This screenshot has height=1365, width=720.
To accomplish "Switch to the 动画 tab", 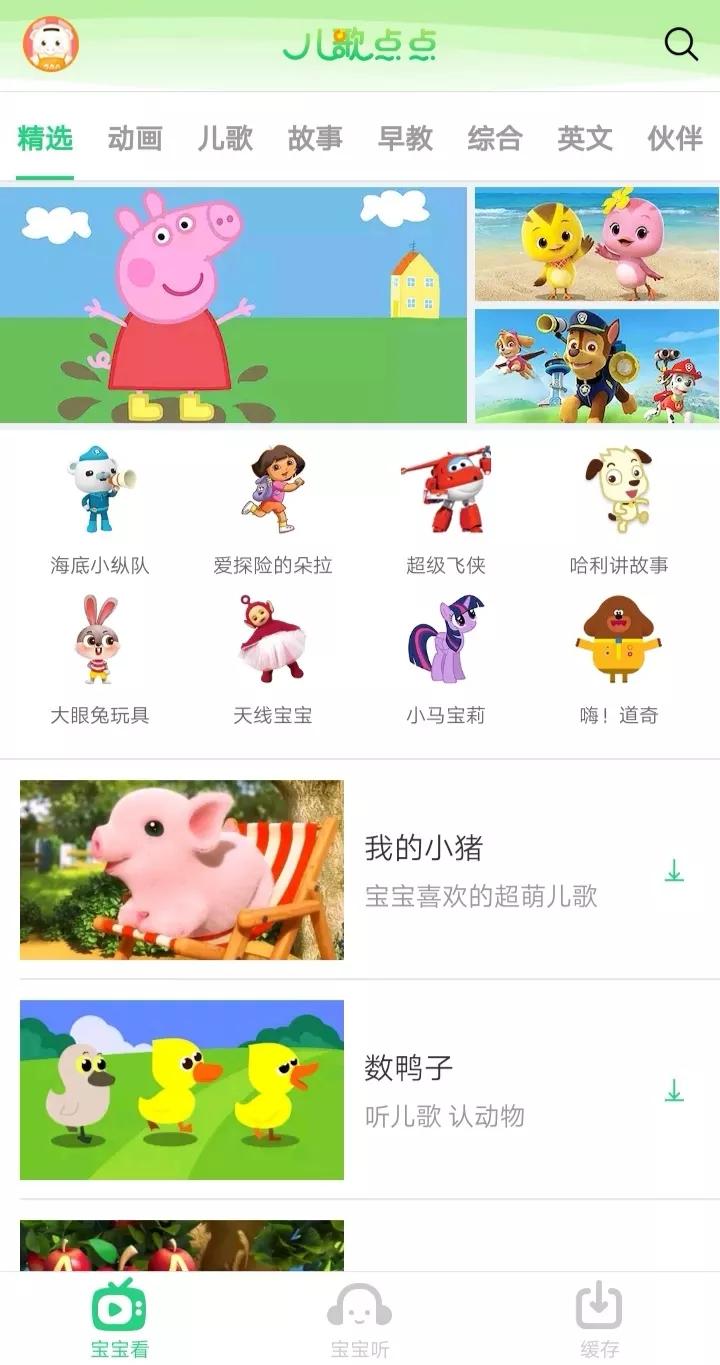I will point(135,138).
